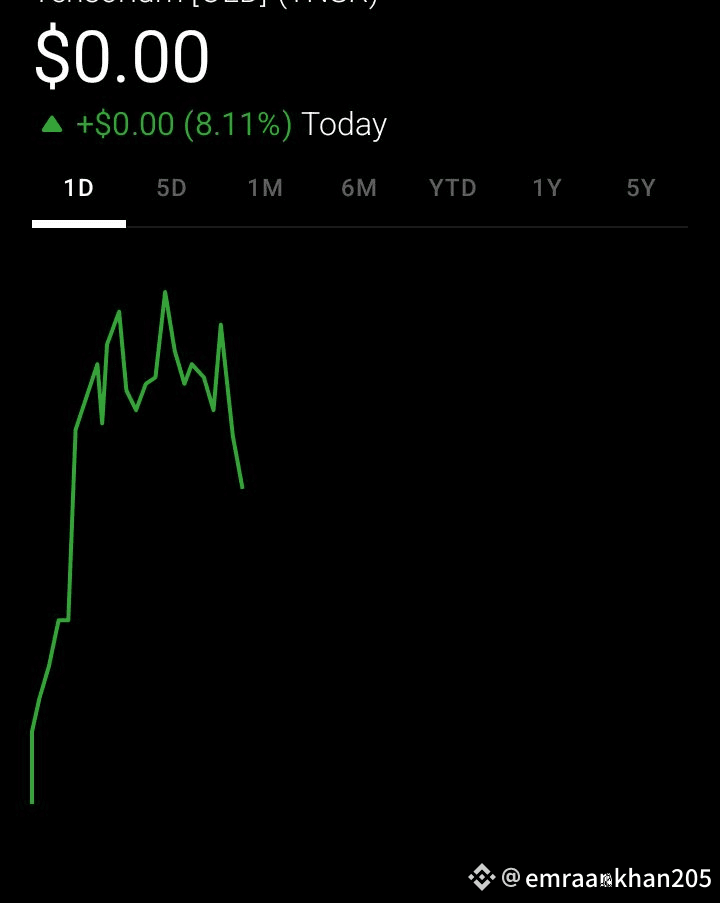Show the 1M price chart
Image resolution: width=720 pixels, height=903 pixels.
point(265,188)
